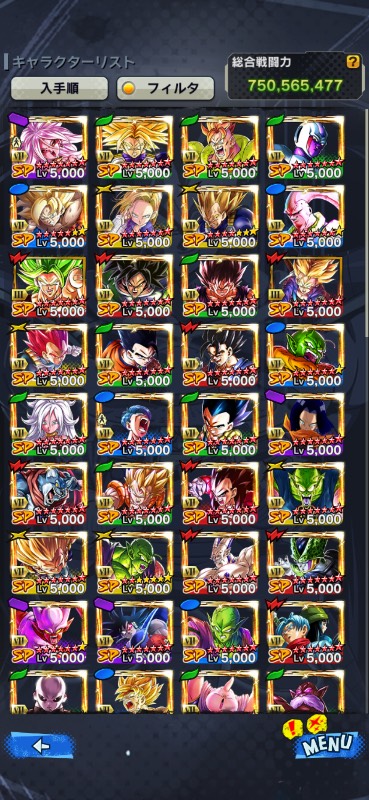The width and height of the screenshot is (369, 800).
Task: Select the pink-haired Android 21 character card
Action: click(x=48, y=147)
